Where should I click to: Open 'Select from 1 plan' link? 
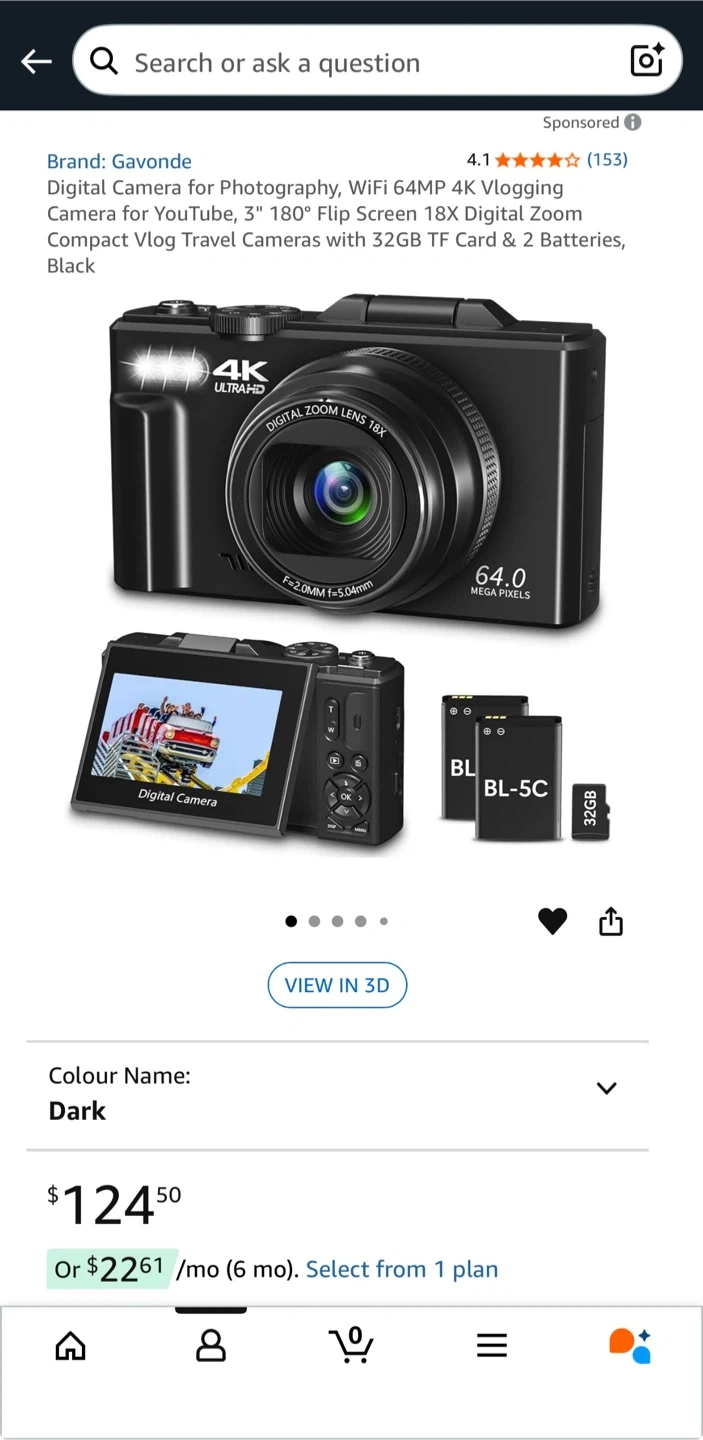(x=401, y=1269)
